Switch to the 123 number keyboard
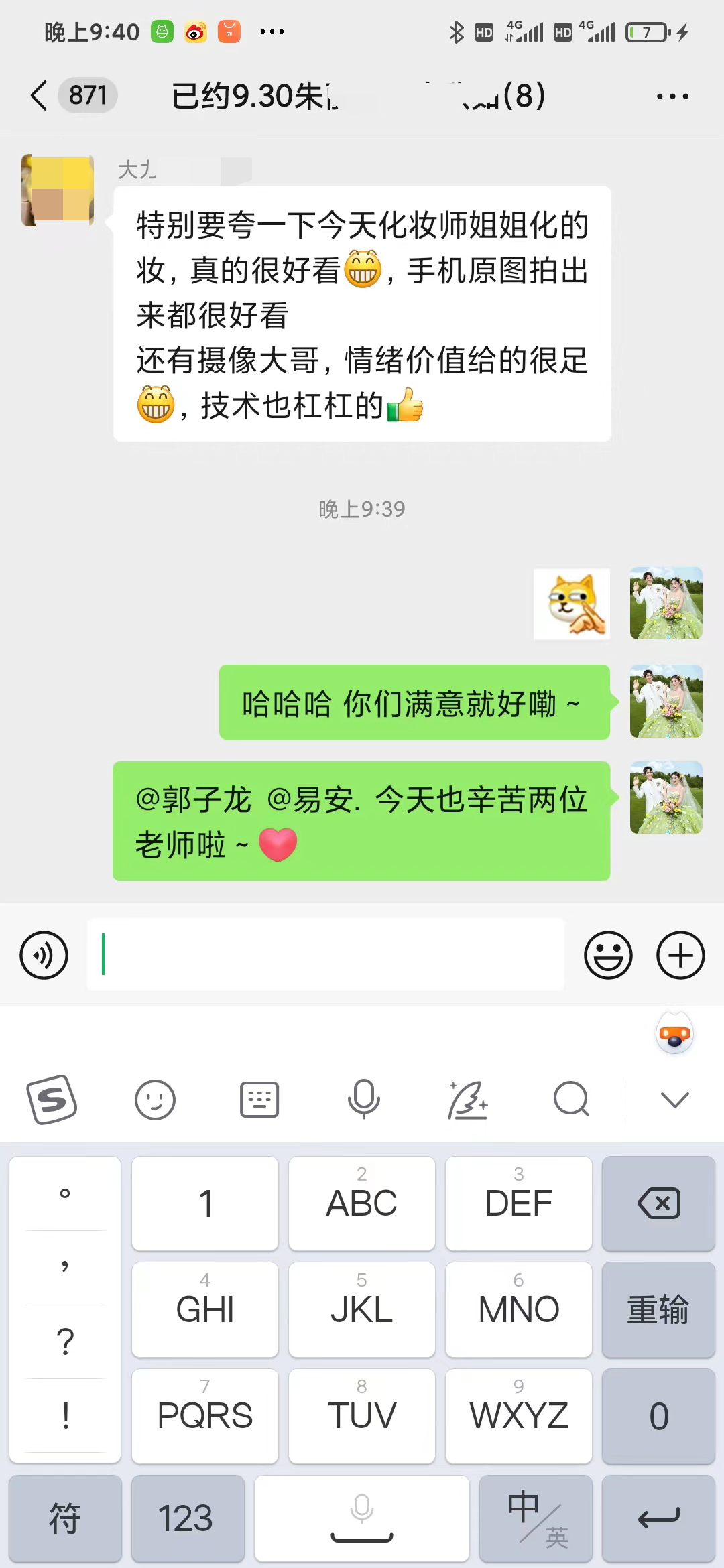Image resolution: width=724 pixels, height=1568 pixels. [x=186, y=1518]
